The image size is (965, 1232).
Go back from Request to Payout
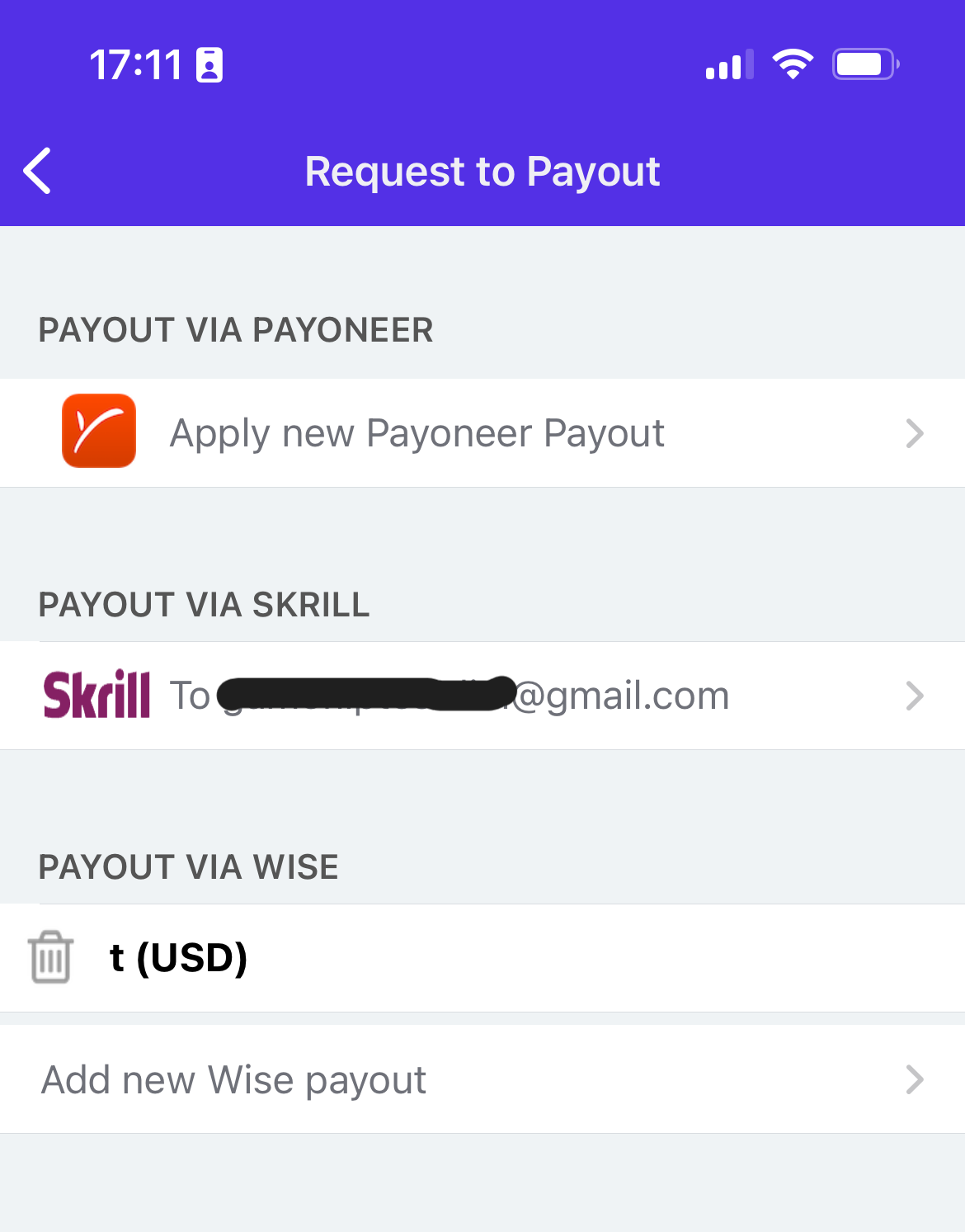coord(38,171)
